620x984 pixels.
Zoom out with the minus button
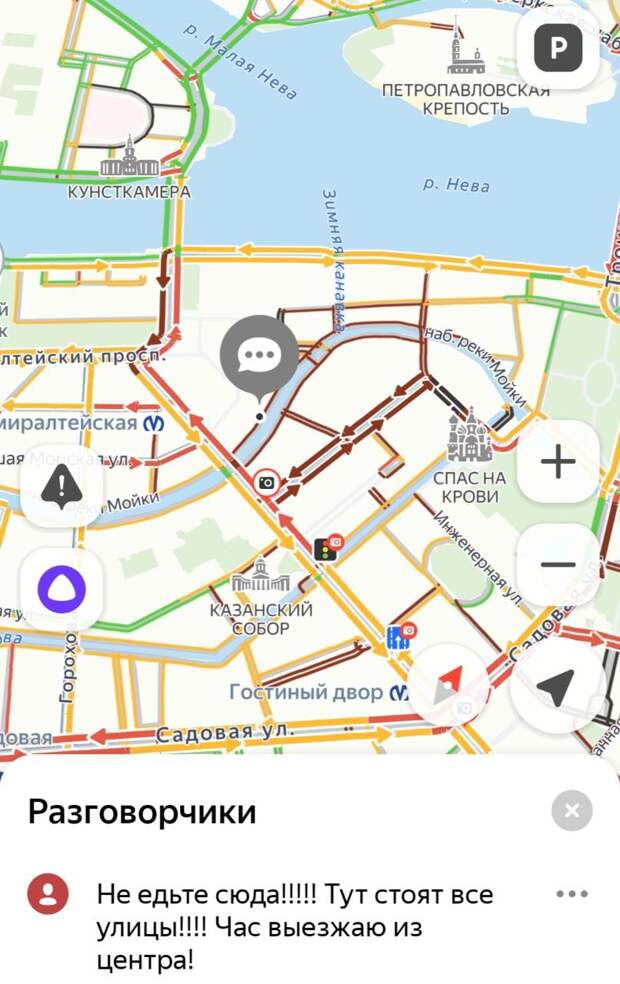[x=557, y=565]
